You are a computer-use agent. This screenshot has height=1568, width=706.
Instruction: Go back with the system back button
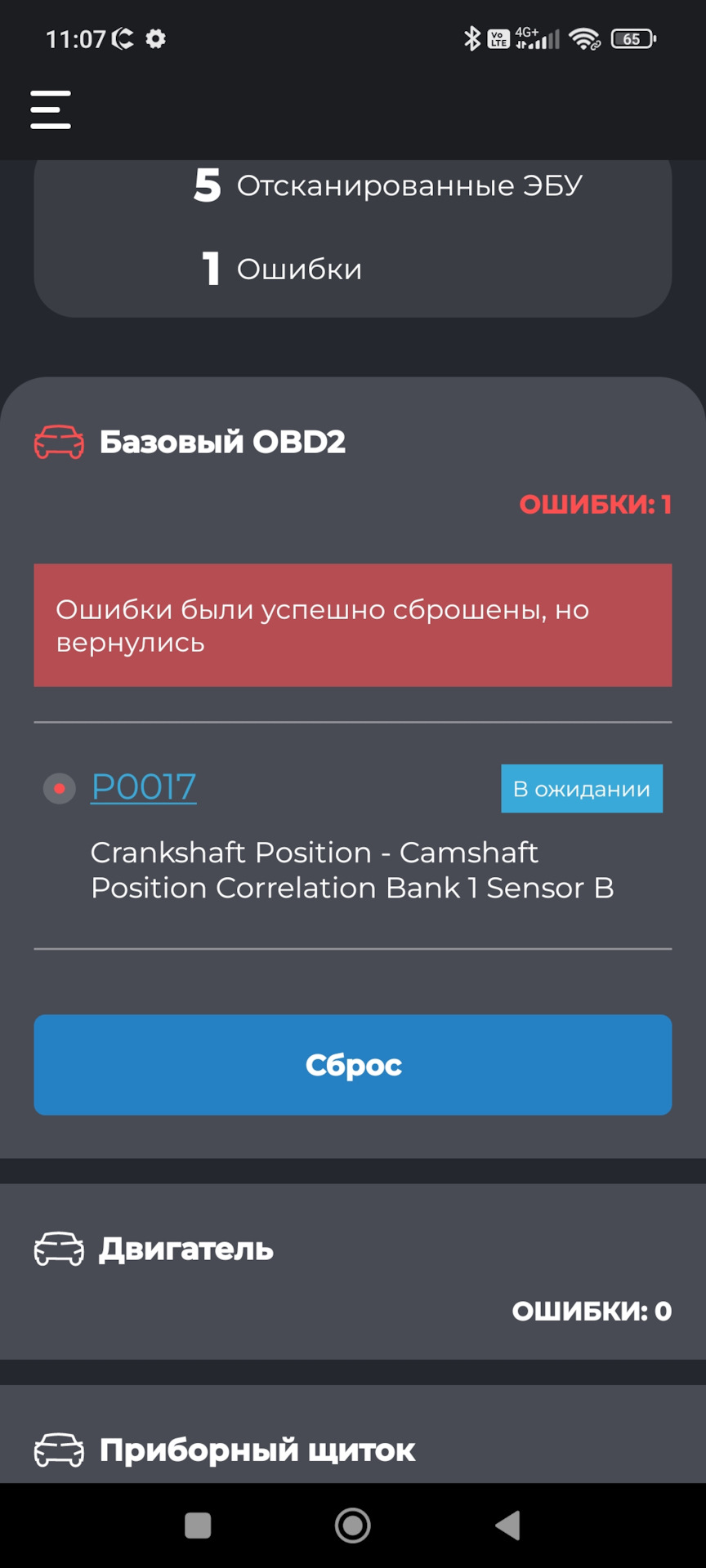[507, 1525]
